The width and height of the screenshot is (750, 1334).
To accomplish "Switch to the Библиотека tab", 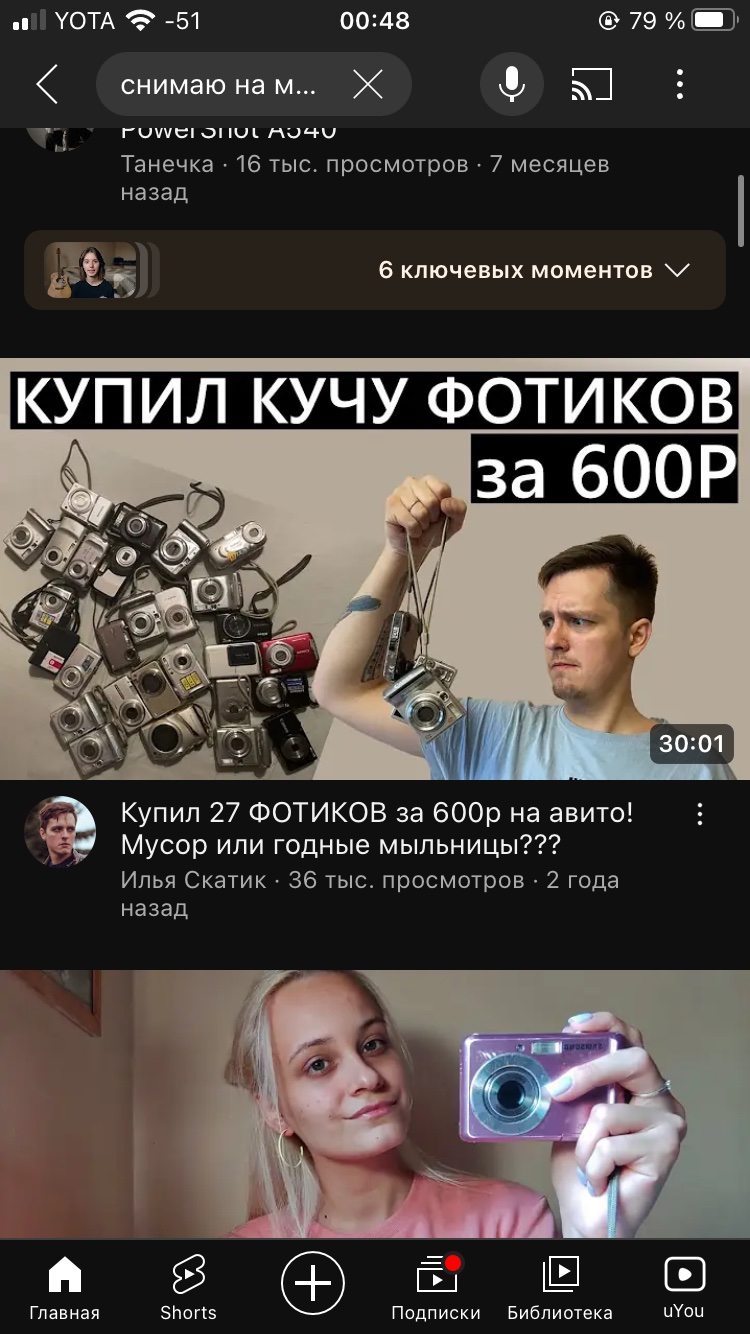I will point(560,1289).
